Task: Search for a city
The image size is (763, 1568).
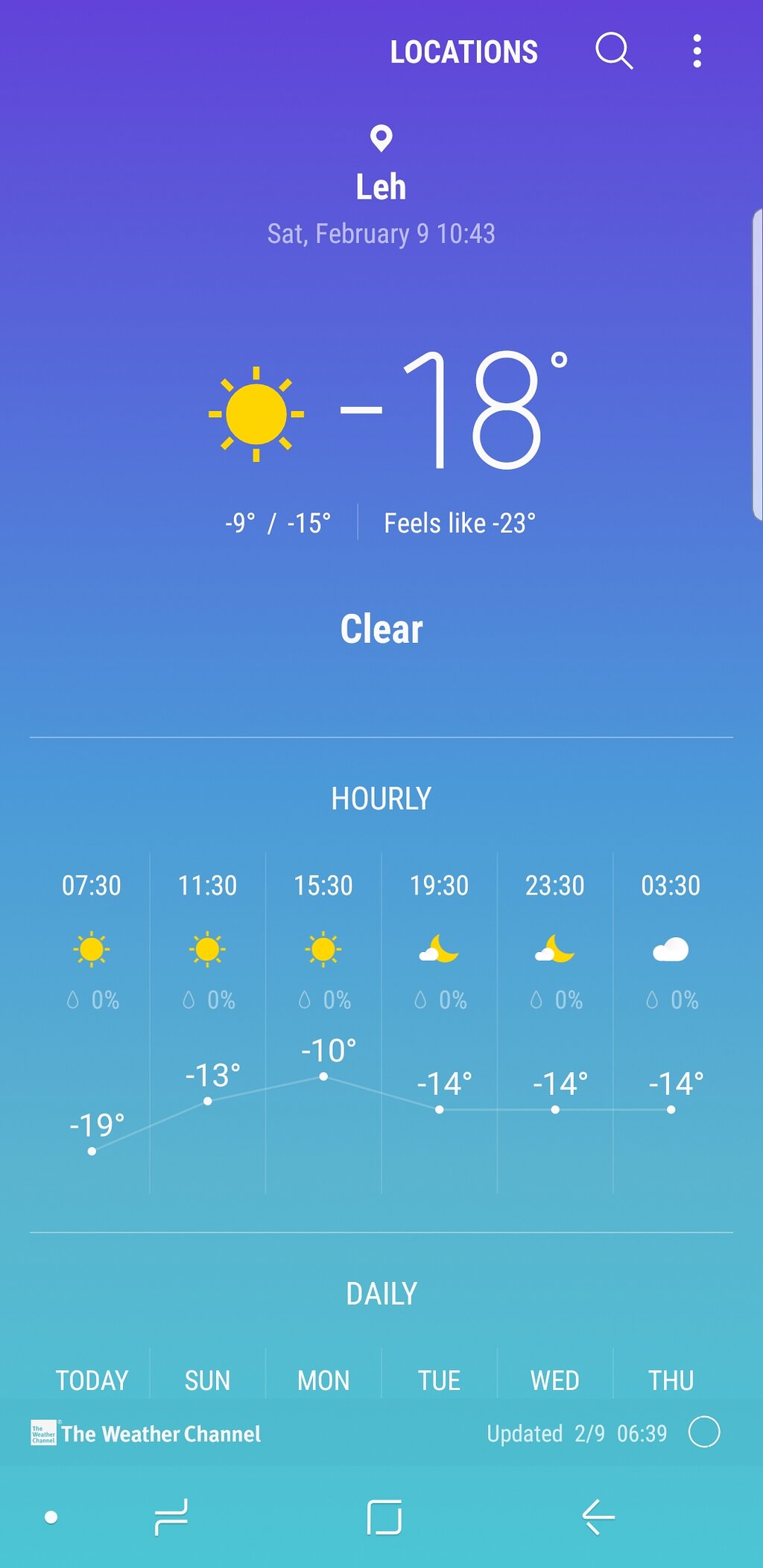Action: (x=614, y=51)
